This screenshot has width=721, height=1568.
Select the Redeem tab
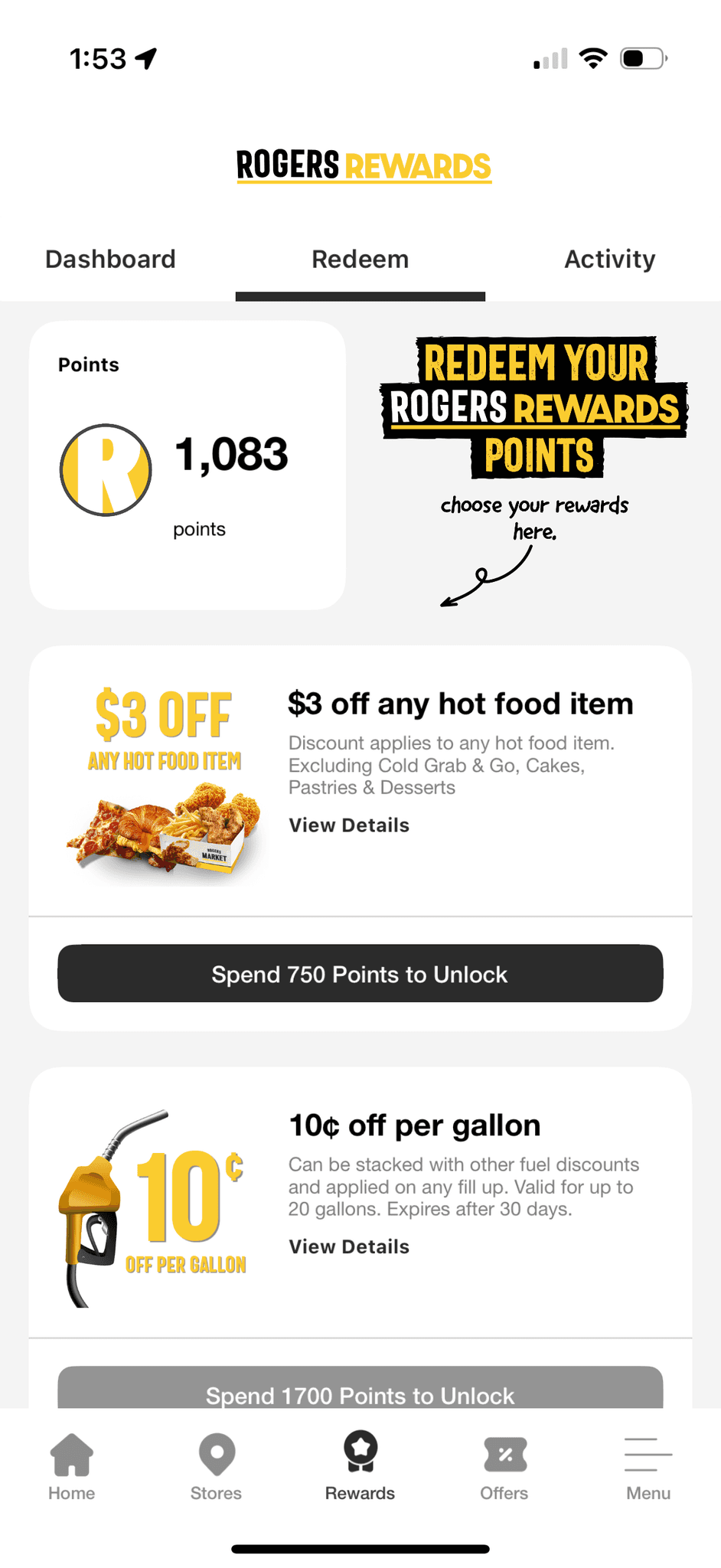click(x=360, y=259)
